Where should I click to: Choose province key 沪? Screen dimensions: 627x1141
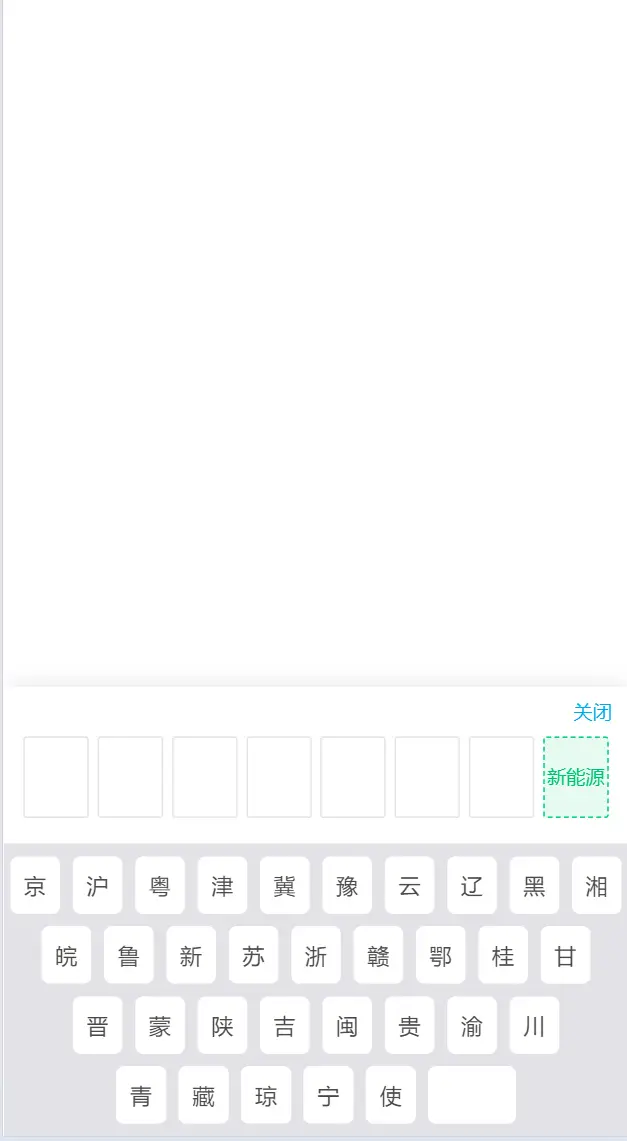coord(97,886)
